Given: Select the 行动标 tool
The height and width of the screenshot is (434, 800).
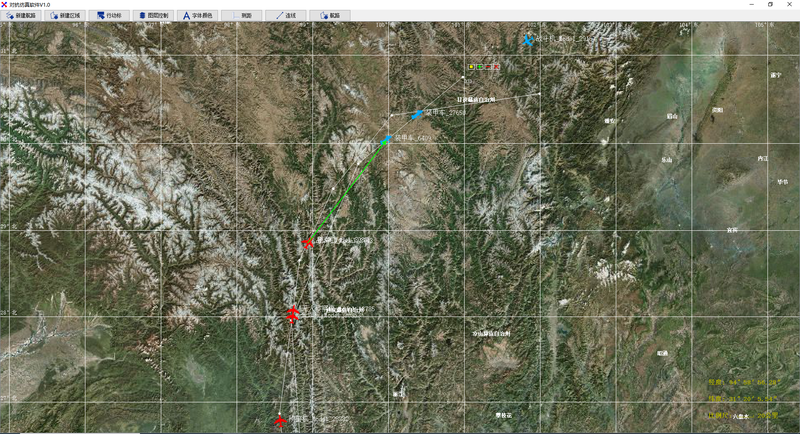Looking at the screenshot, I should click(110, 16).
